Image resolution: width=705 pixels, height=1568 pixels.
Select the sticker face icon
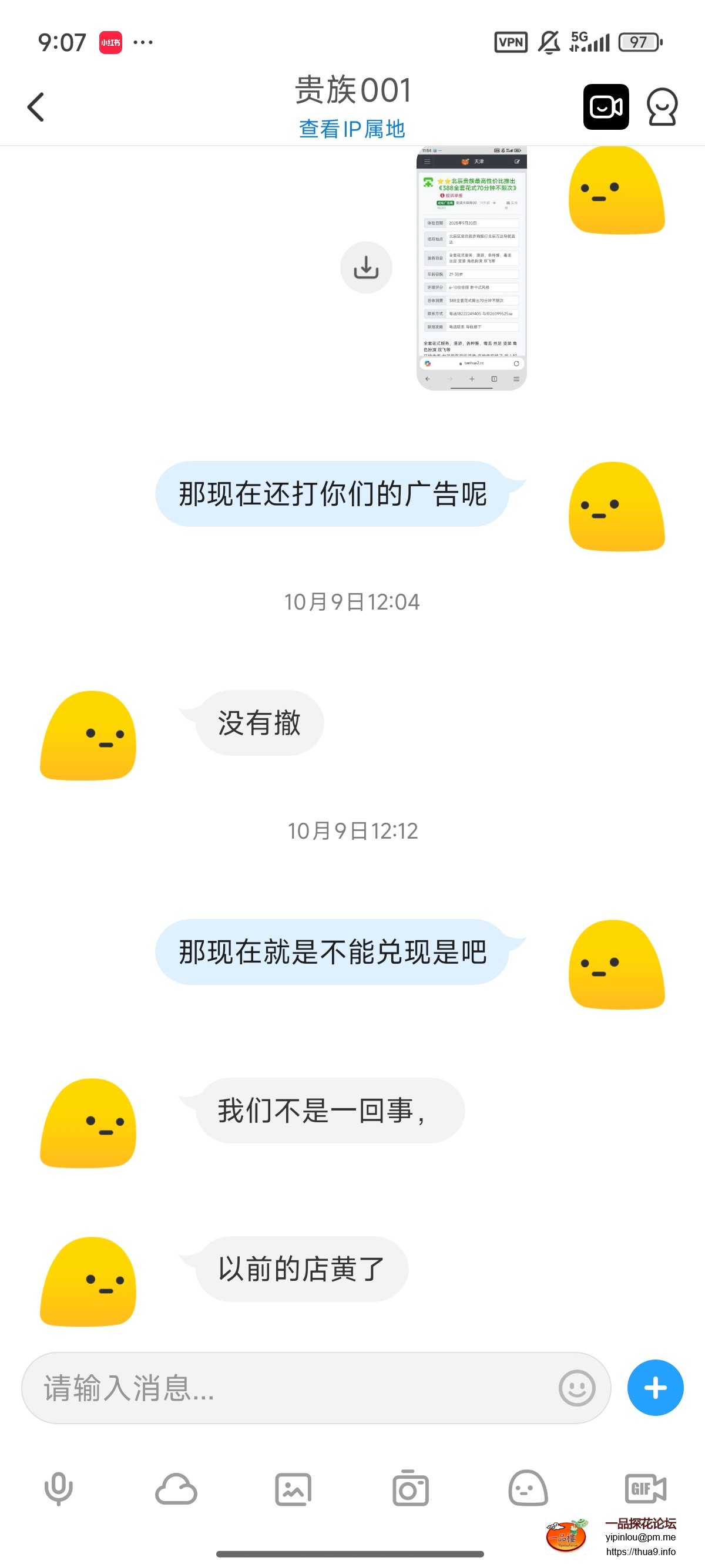528,1490
